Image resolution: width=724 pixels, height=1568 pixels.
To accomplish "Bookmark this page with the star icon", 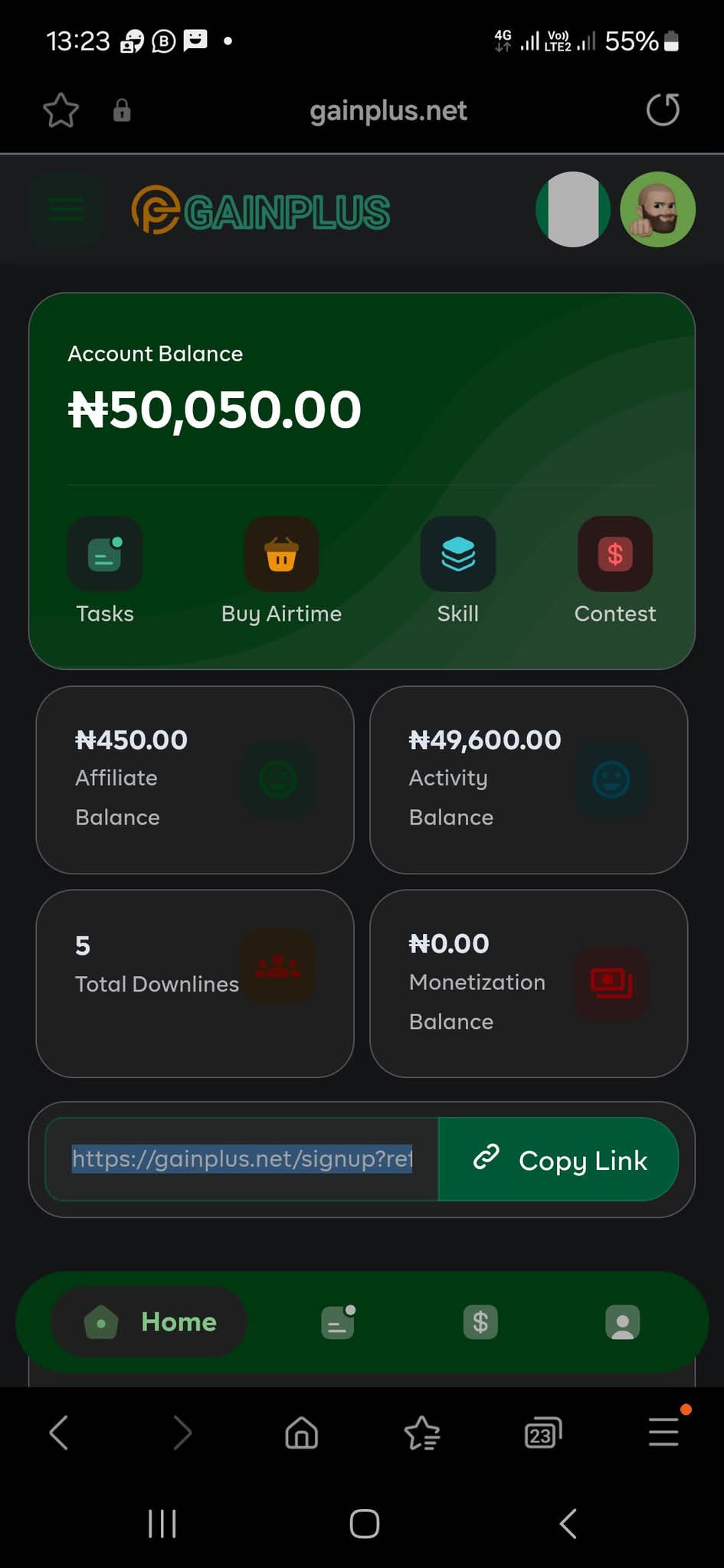I will [x=61, y=110].
